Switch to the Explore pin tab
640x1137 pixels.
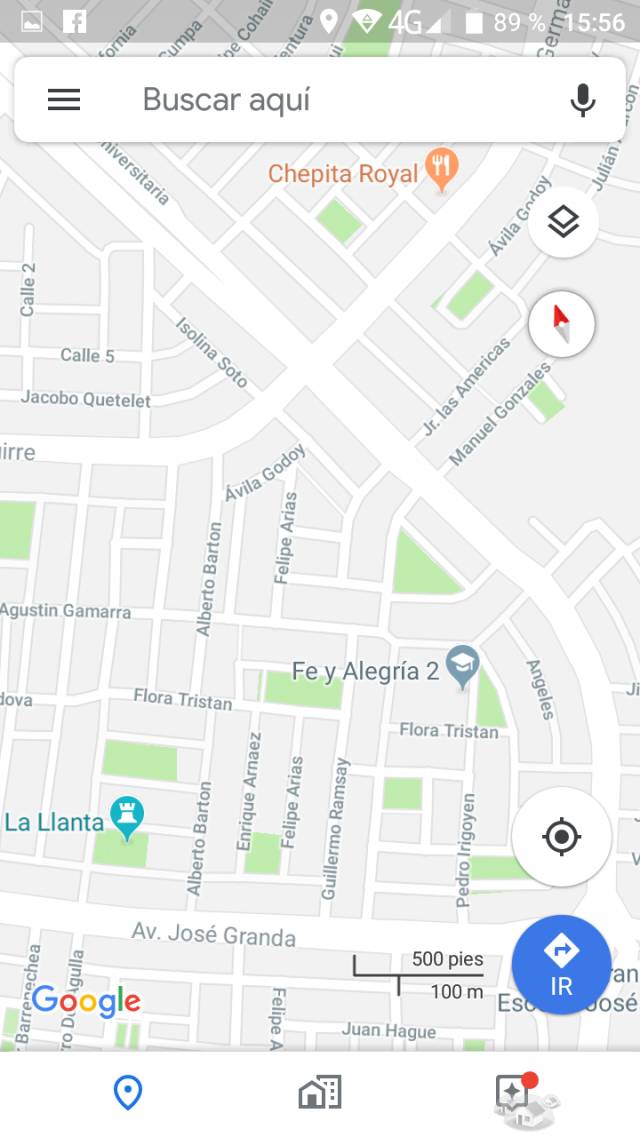click(x=128, y=1093)
